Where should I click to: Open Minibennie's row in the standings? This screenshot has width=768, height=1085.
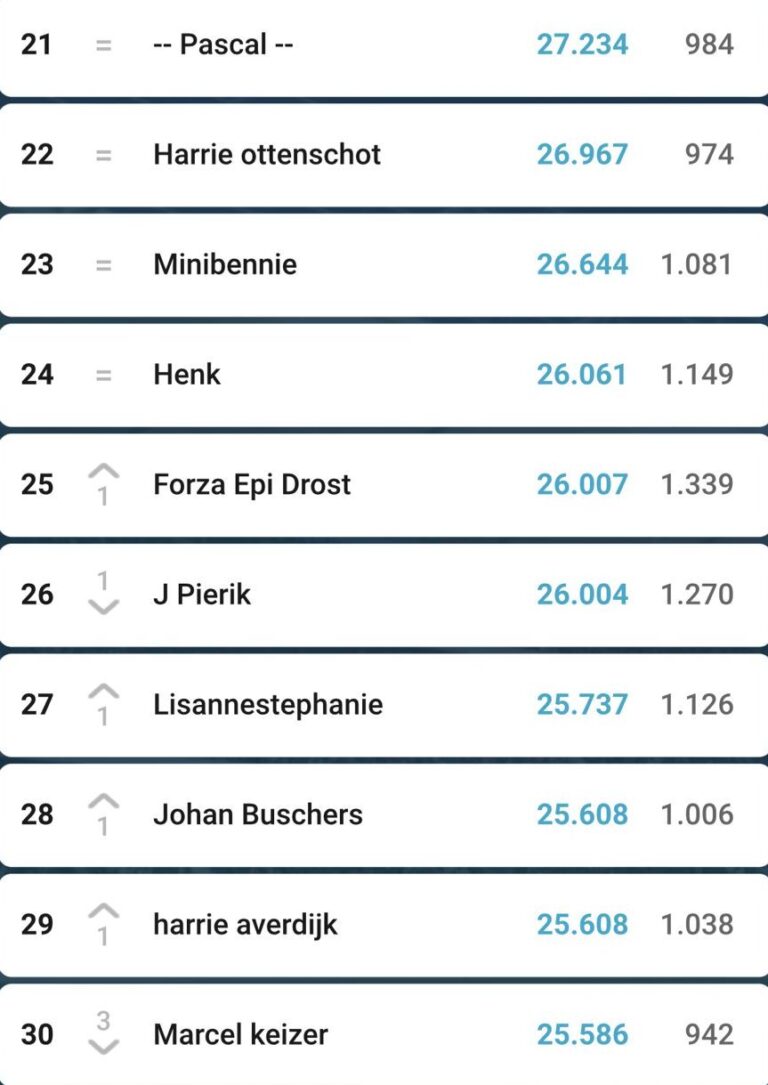(x=225, y=265)
